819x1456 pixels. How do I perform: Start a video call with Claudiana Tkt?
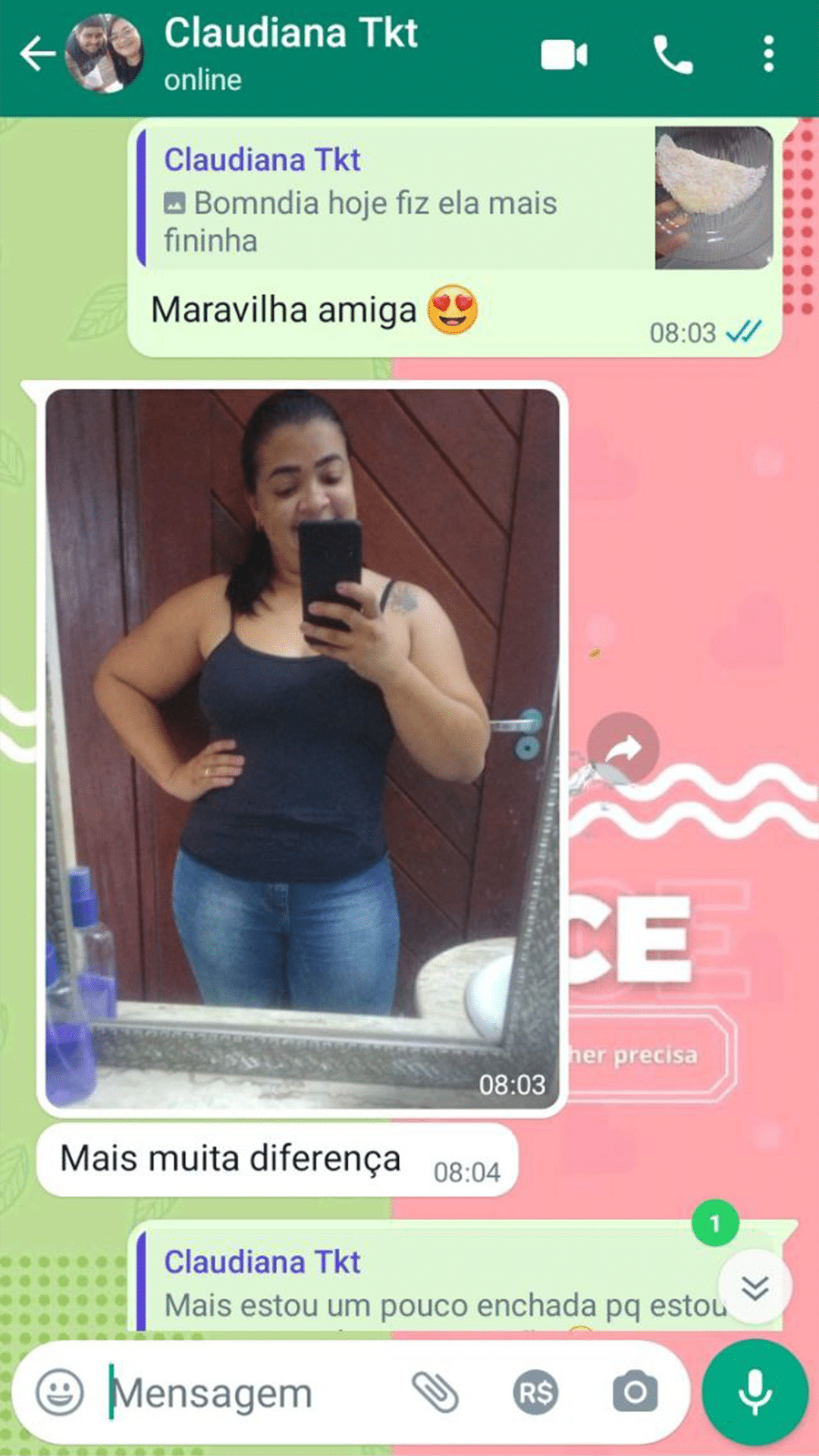[563, 55]
